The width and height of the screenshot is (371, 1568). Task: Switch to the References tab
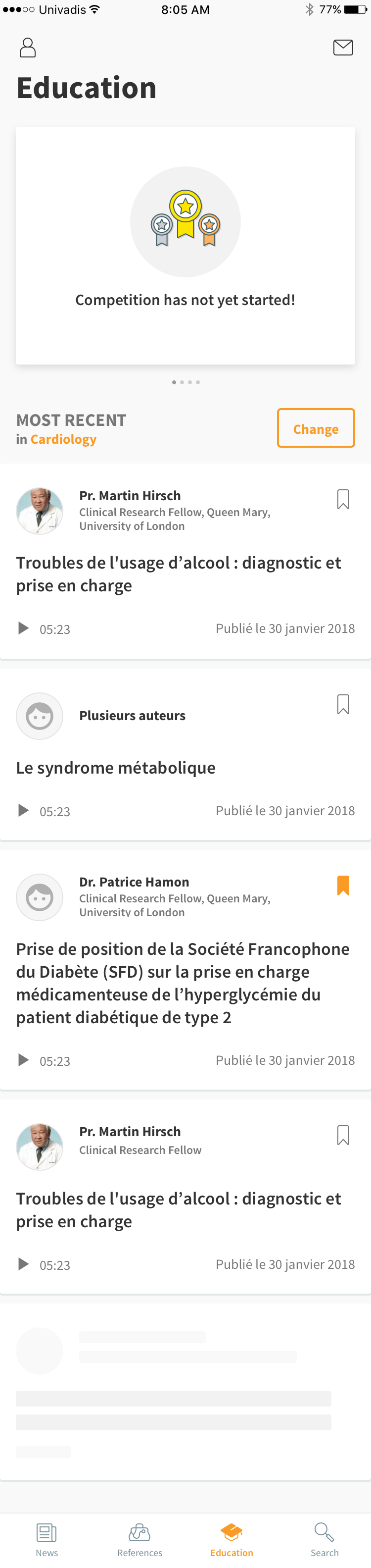tap(139, 1538)
